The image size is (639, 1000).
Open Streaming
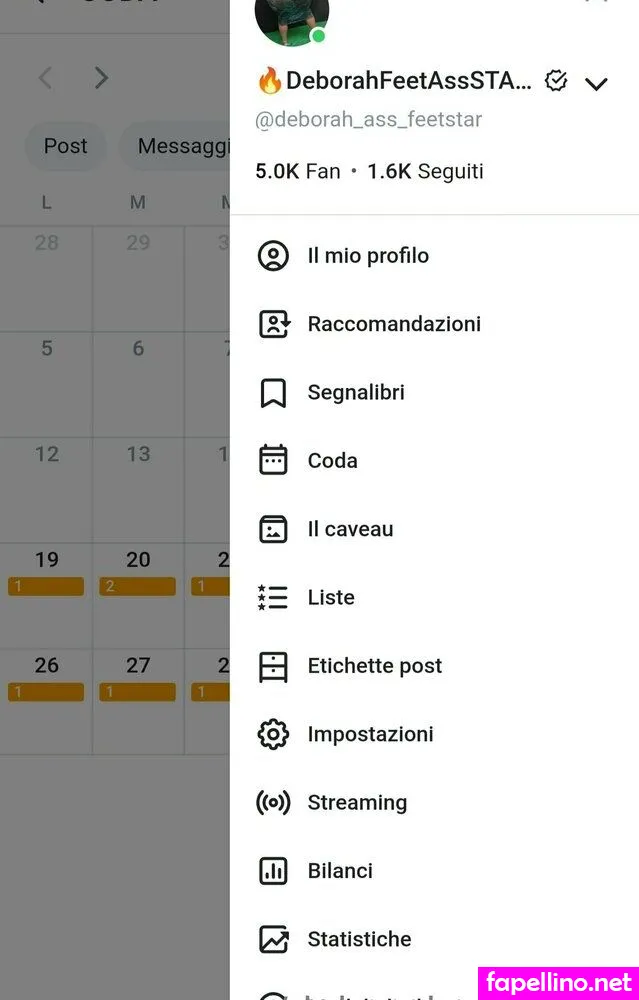(356, 803)
